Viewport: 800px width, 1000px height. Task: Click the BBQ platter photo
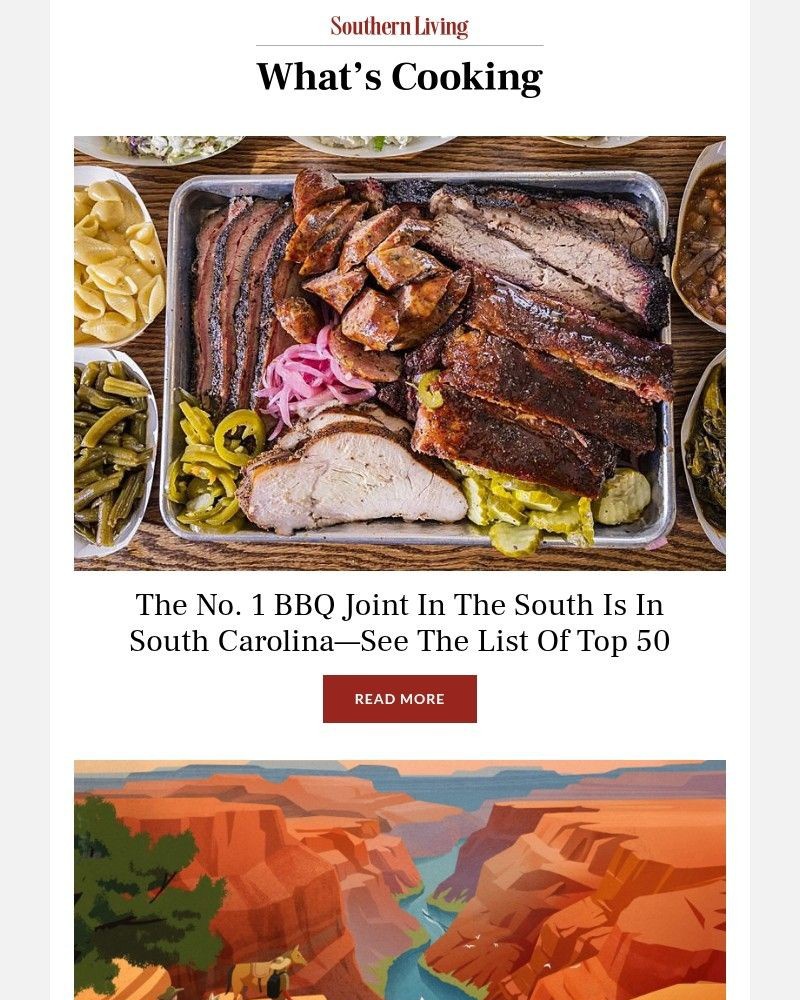tap(399, 352)
